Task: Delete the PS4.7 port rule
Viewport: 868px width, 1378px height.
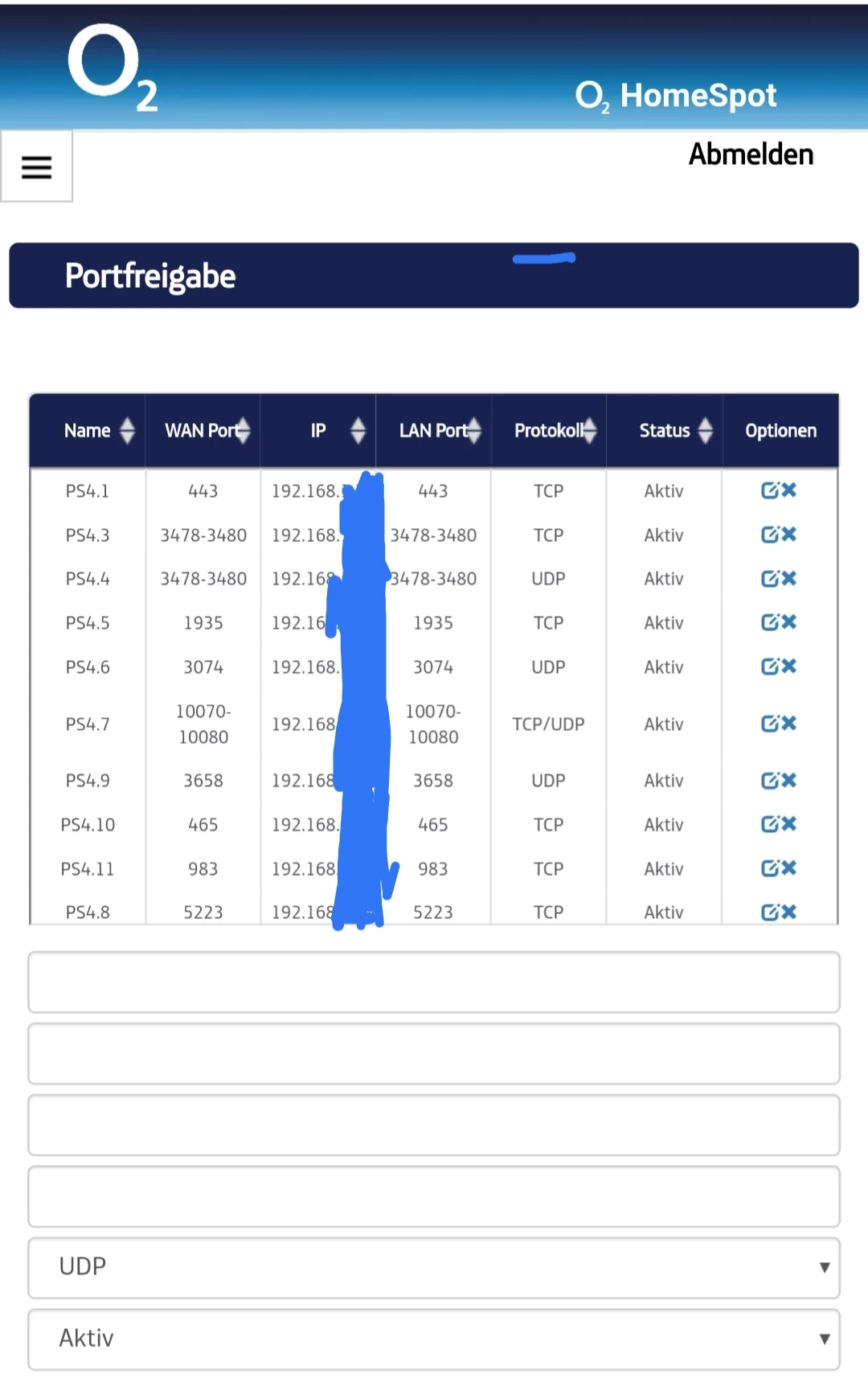Action: pyautogui.click(x=789, y=724)
